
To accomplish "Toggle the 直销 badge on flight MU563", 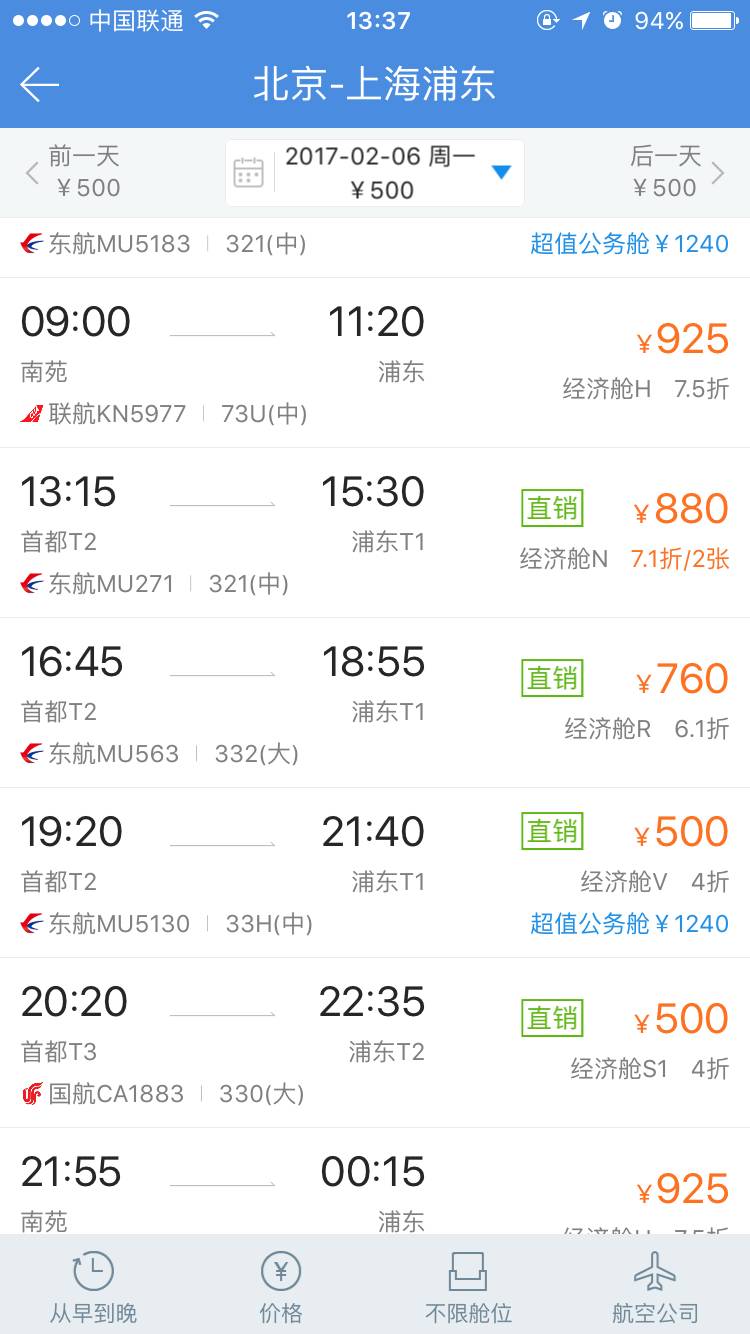I will point(552,678).
